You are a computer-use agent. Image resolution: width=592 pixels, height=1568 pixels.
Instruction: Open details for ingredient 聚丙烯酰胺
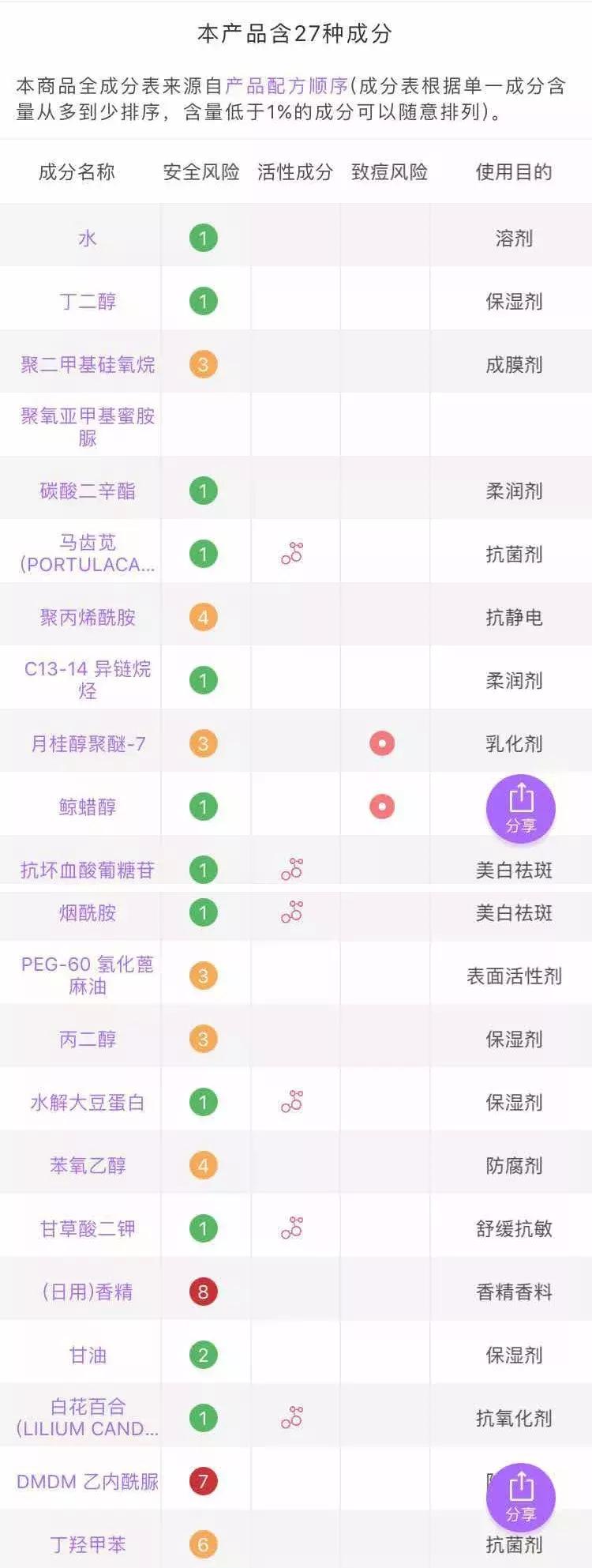pos(85,616)
